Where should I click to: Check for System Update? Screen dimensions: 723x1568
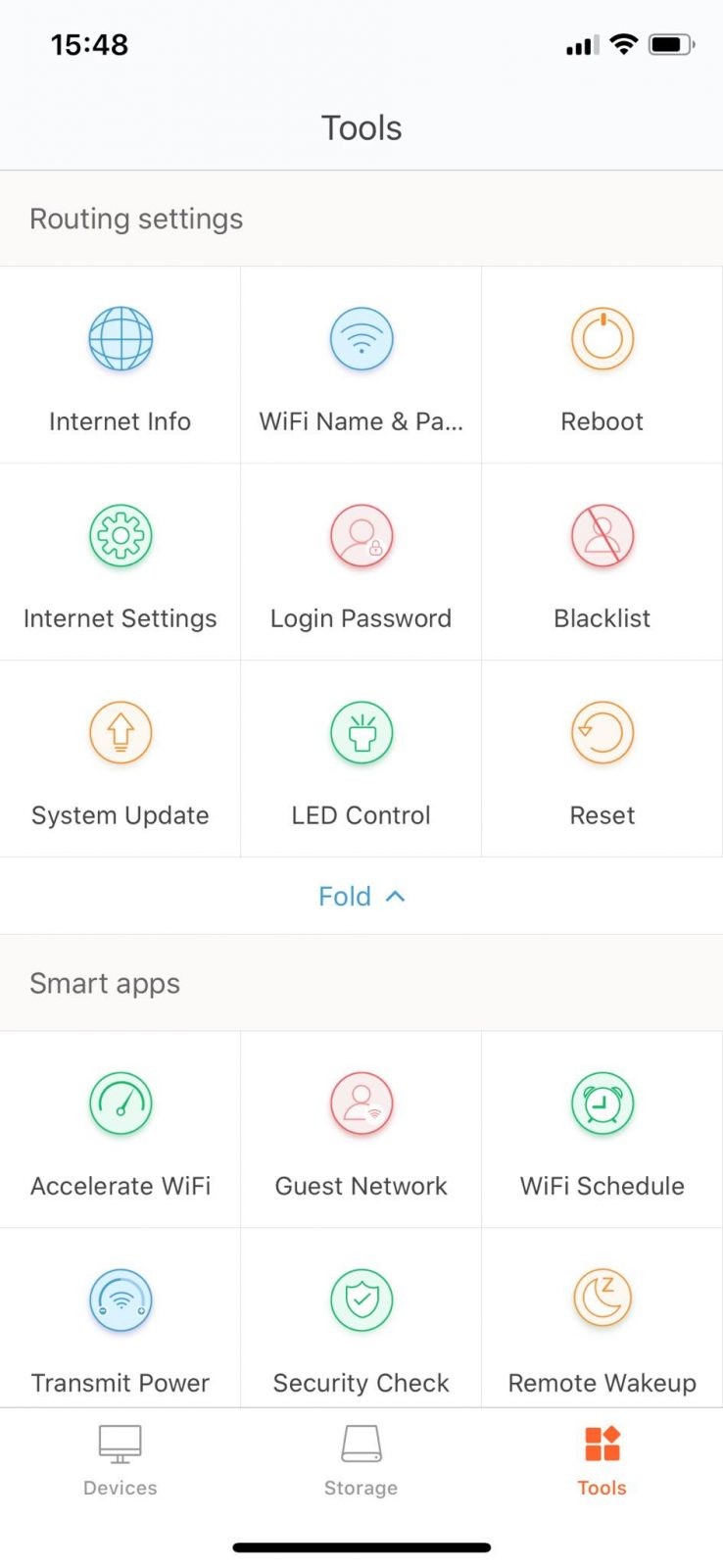point(120,759)
